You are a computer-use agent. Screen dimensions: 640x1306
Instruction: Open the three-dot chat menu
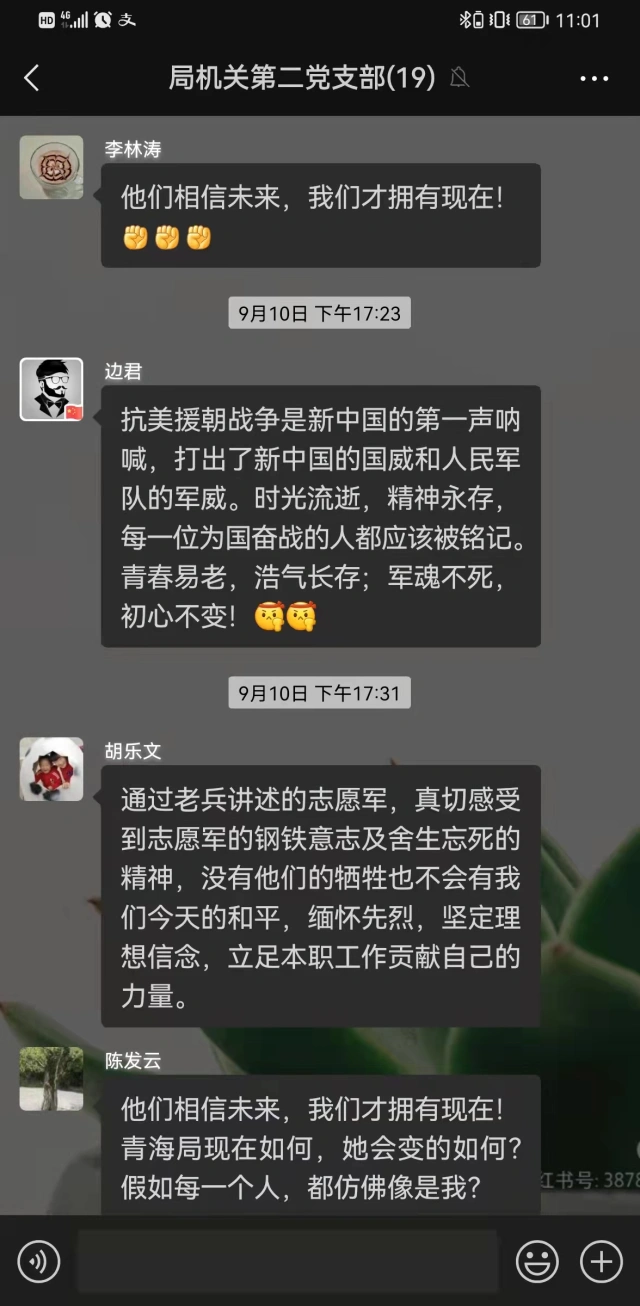click(594, 79)
